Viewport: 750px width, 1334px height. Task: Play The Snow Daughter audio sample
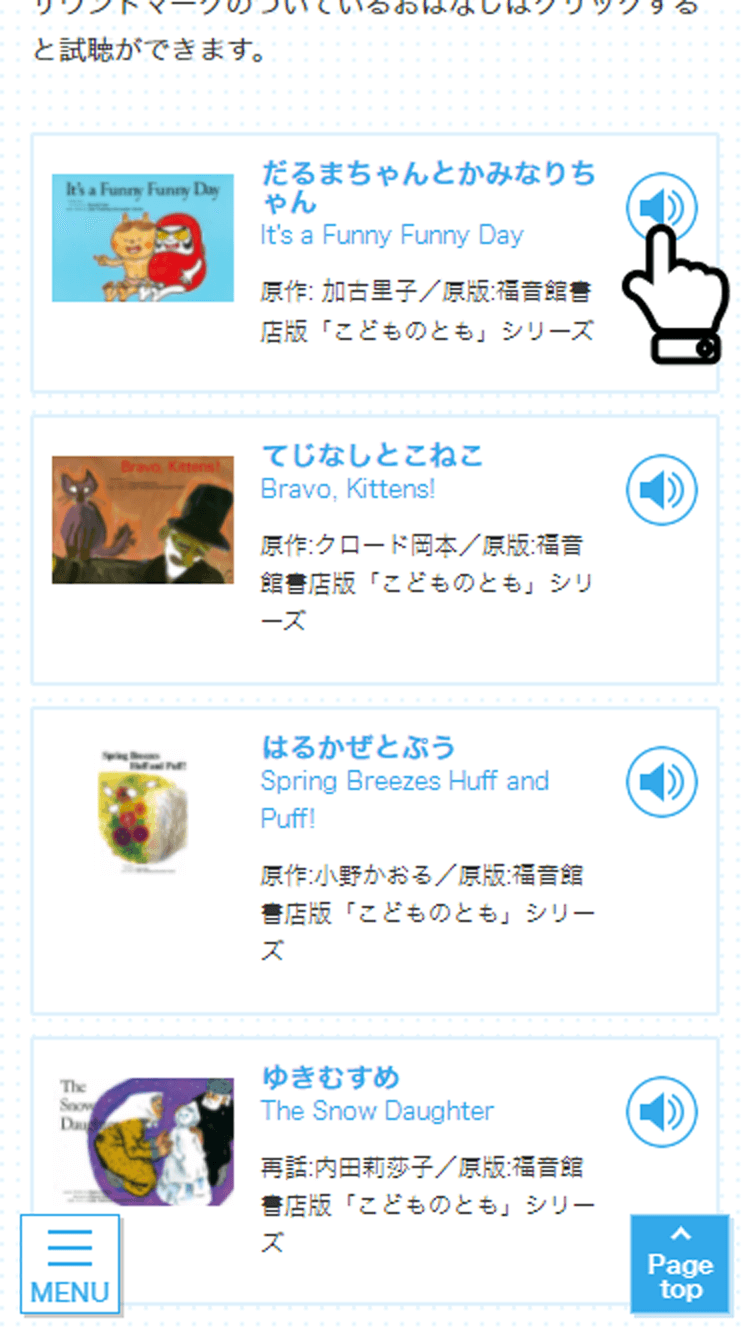(x=661, y=1111)
